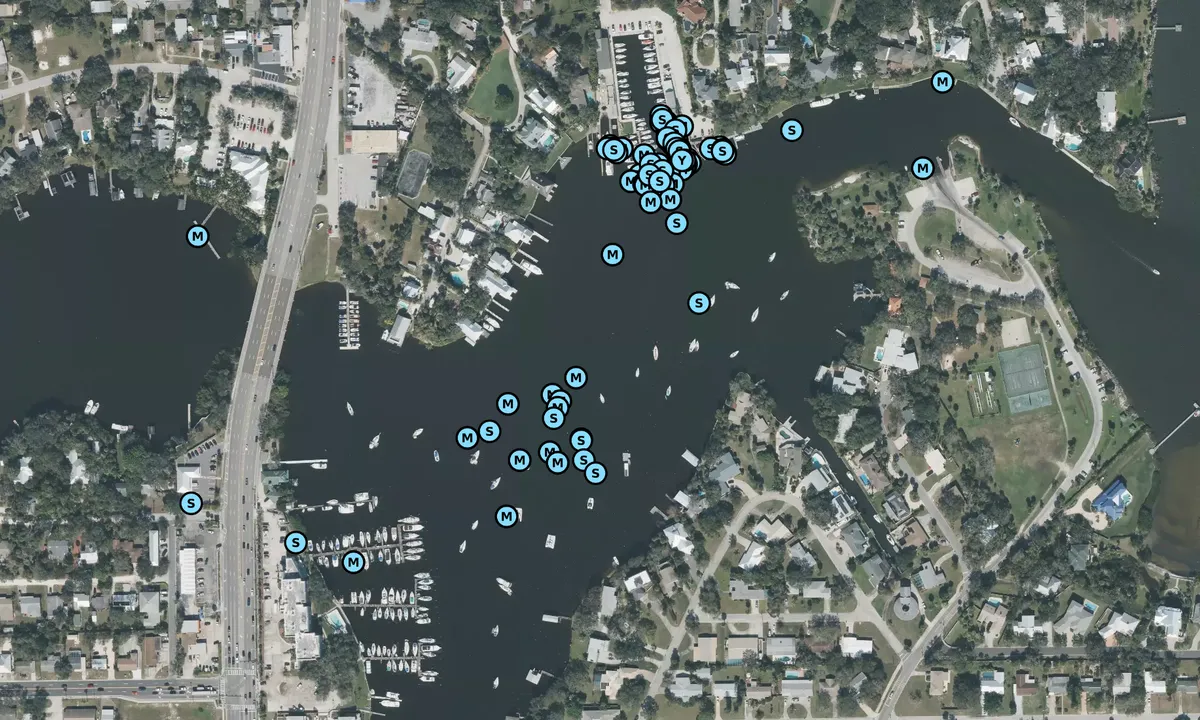Viewport: 1200px width, 720px height.
Task: Open the M marker at the park peninsula tip
Action: [x=922, y=167]
